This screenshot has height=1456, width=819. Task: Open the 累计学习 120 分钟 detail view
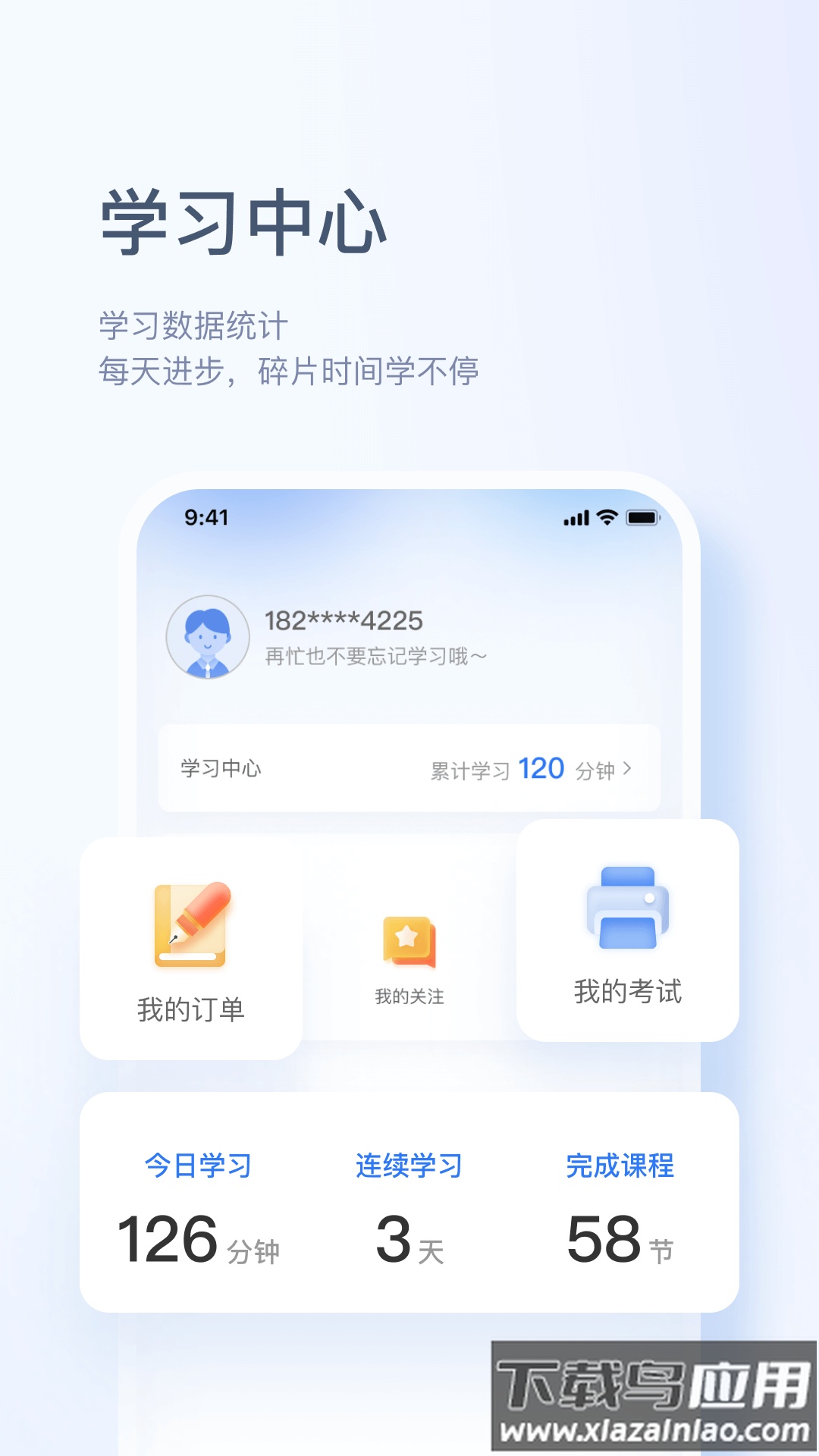(x=531, y=768)
